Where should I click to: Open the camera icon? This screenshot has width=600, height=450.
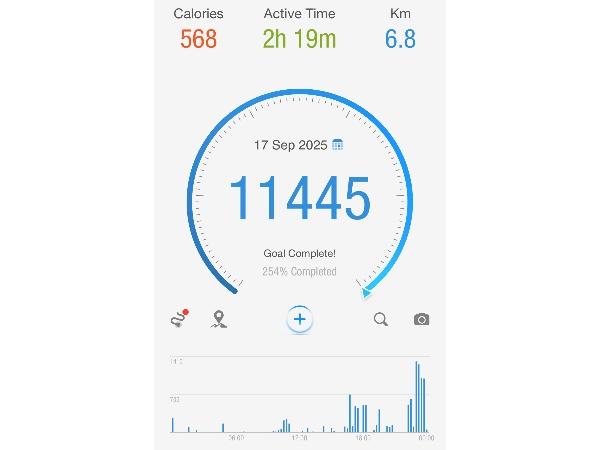tap(421, 320)
